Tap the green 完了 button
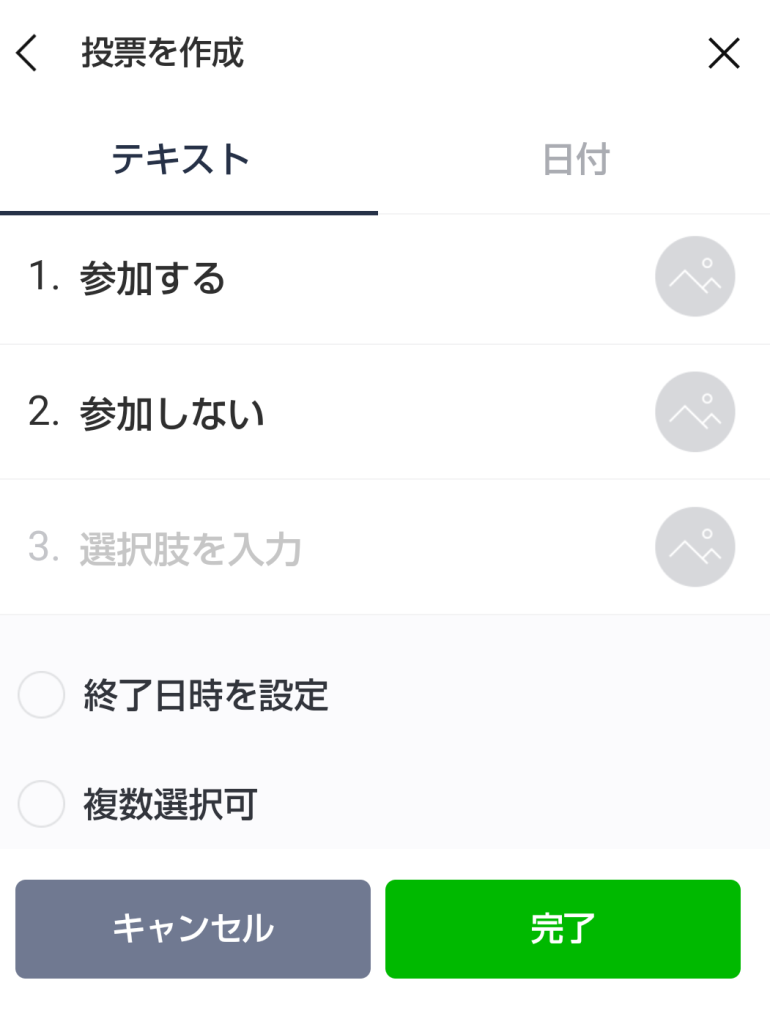770x1024 pixels. coord(563,929)
